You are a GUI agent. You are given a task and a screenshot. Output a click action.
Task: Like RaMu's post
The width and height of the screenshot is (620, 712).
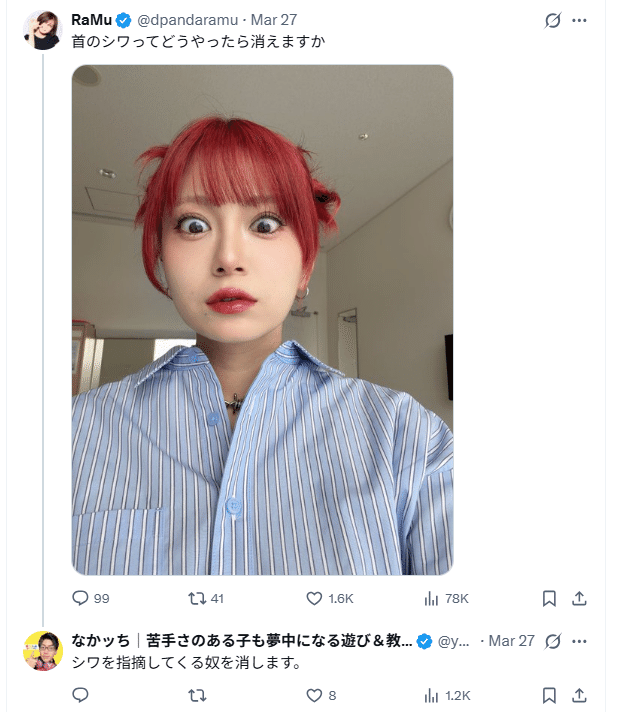tap(316, 598)
